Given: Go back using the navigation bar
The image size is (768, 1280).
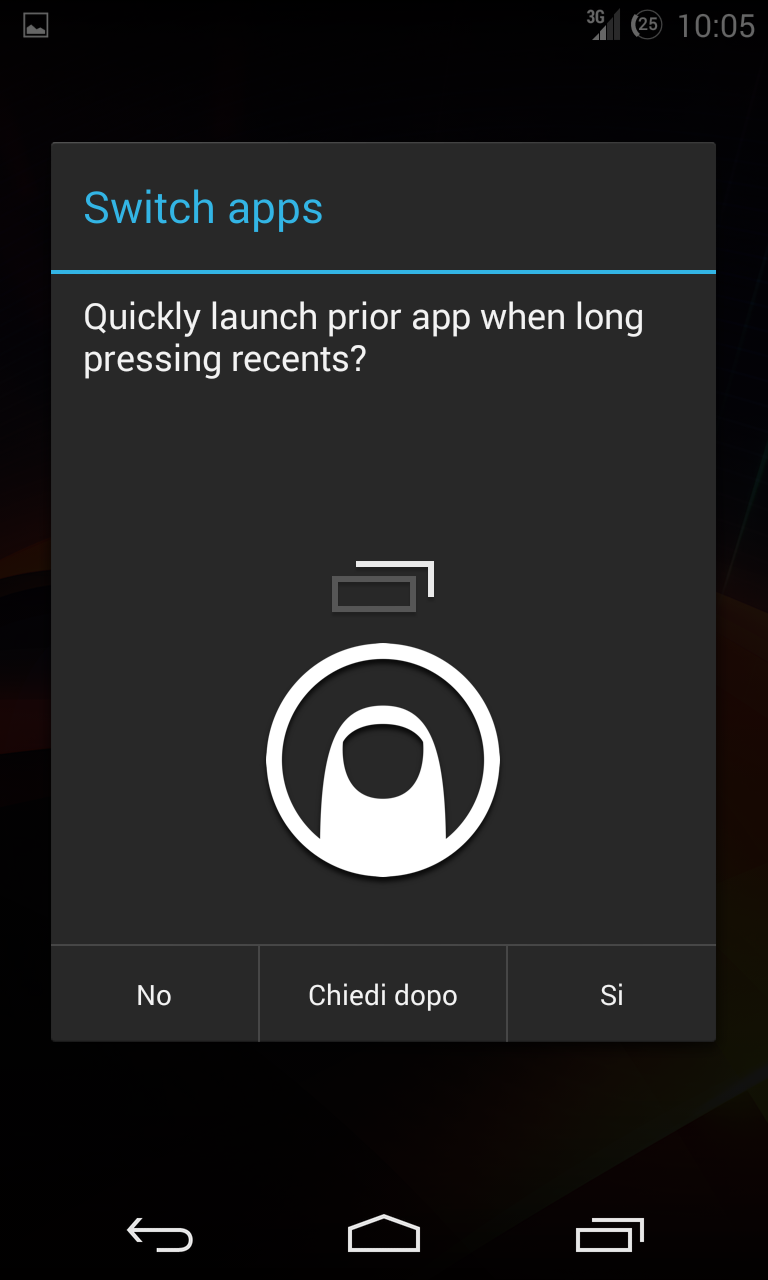Looking at the screenshot, I should click(160, 1235).
